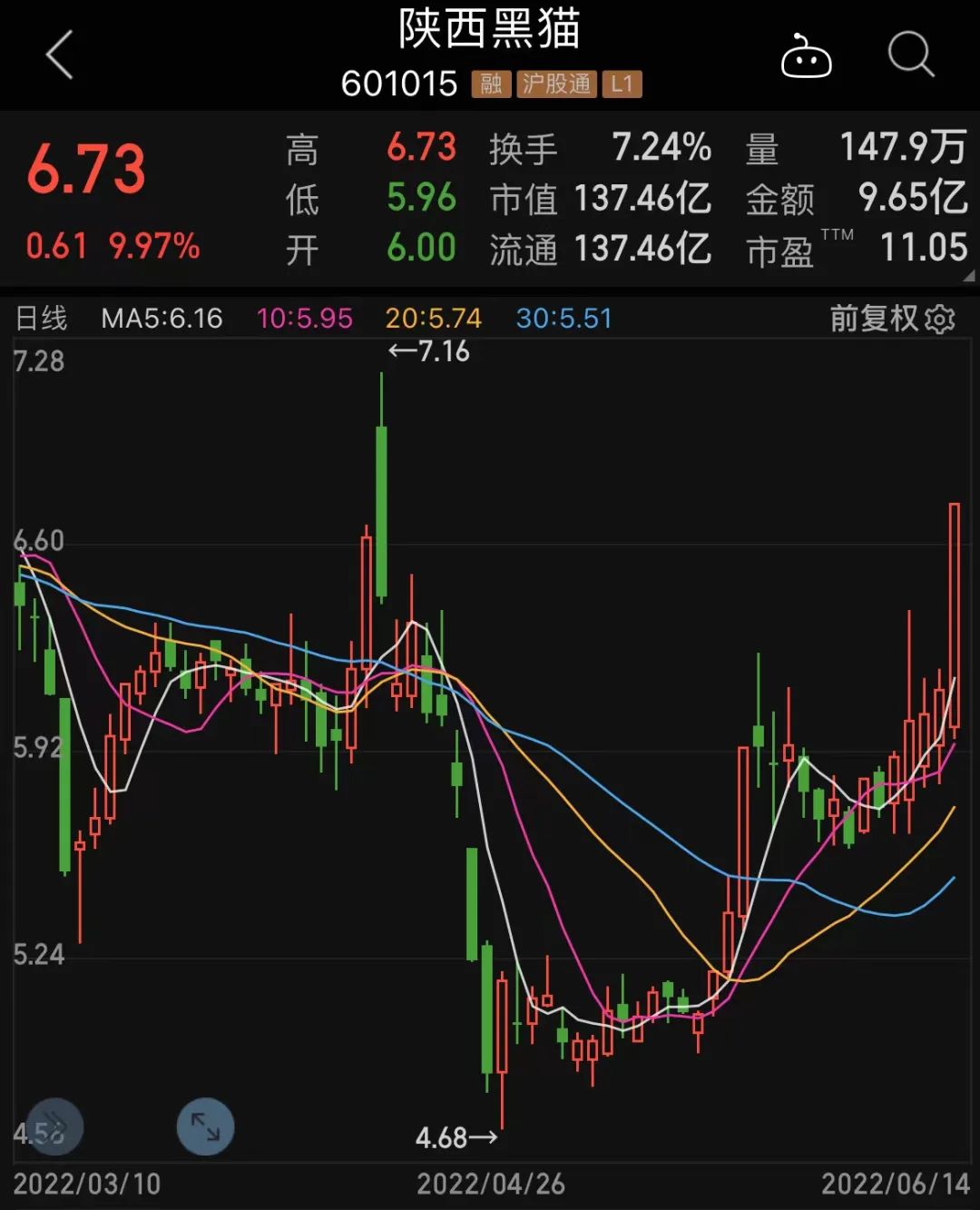Tap the L1 quote level badge
The height and width of the screenshot is (1210, 980).
[x=622, y=84]
